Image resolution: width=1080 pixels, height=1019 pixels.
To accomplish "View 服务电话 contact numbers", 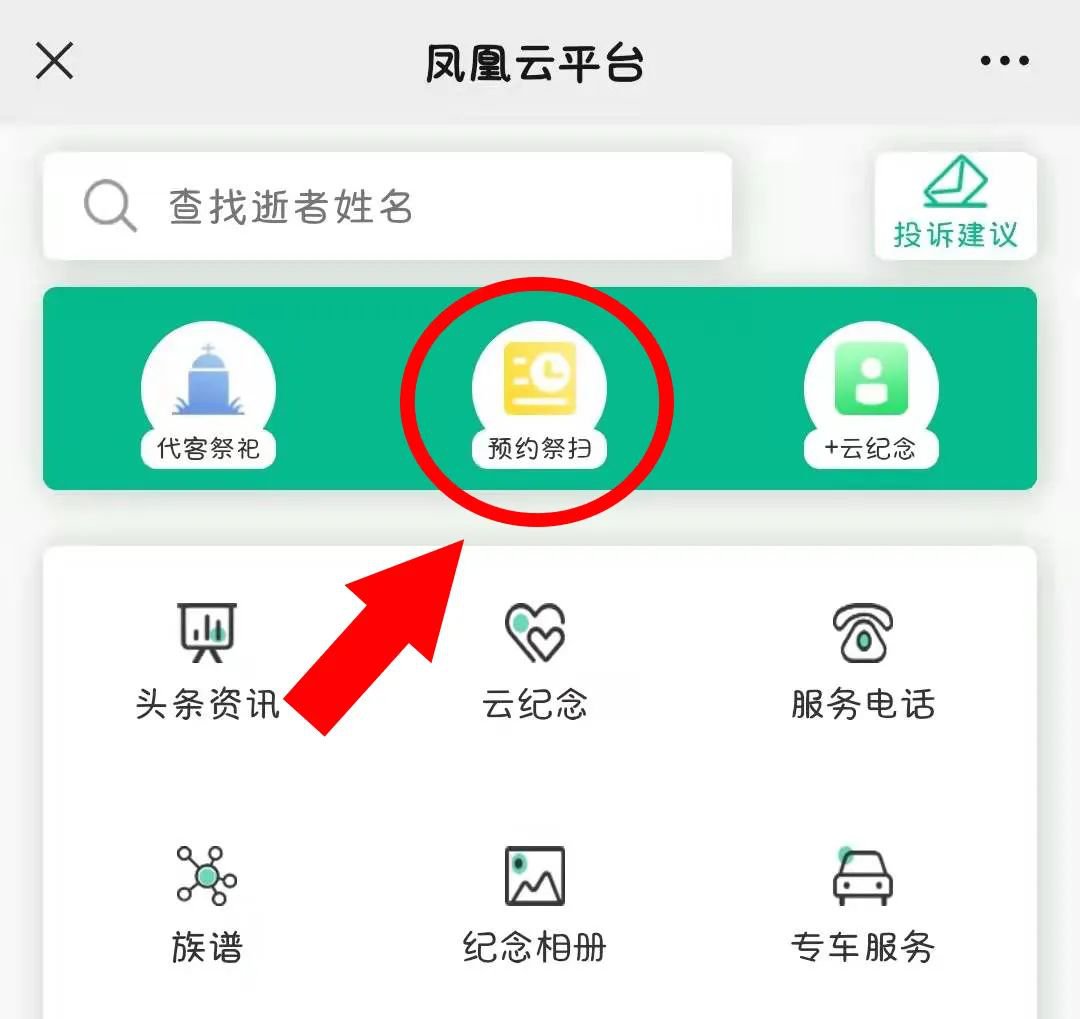I will coord(863,660).
